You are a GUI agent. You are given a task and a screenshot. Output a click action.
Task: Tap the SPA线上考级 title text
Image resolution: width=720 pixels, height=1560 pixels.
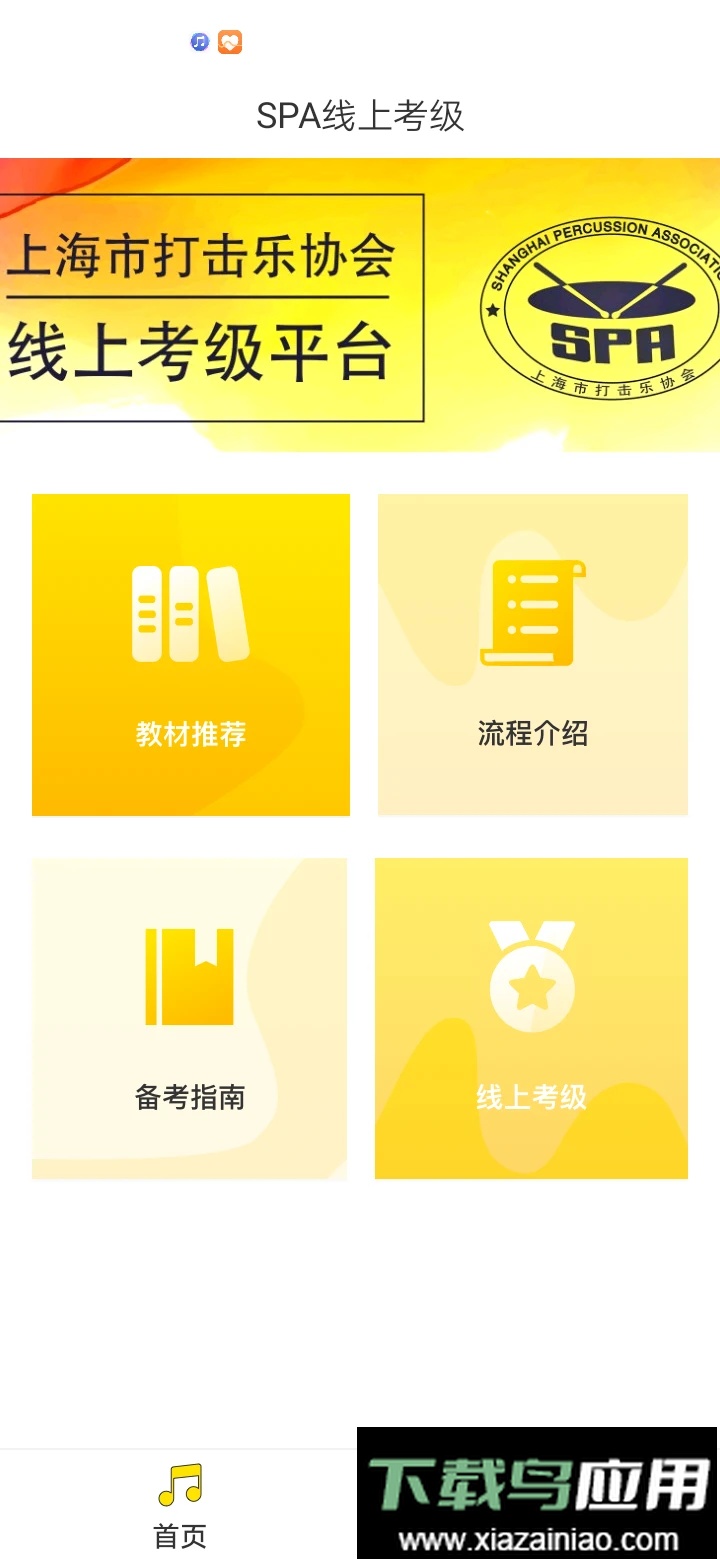(359, 114)
